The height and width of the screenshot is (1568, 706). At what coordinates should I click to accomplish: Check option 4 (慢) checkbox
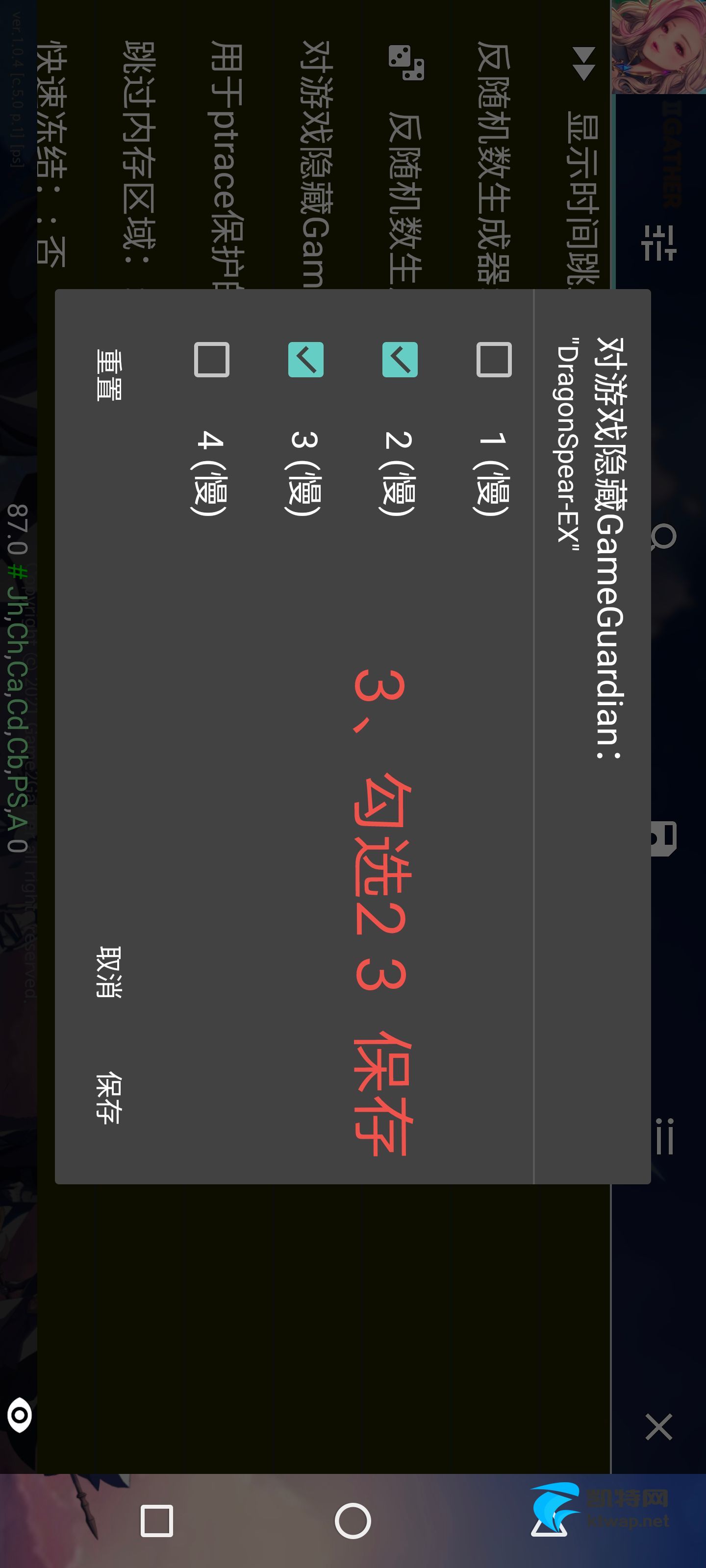point(211,360)
